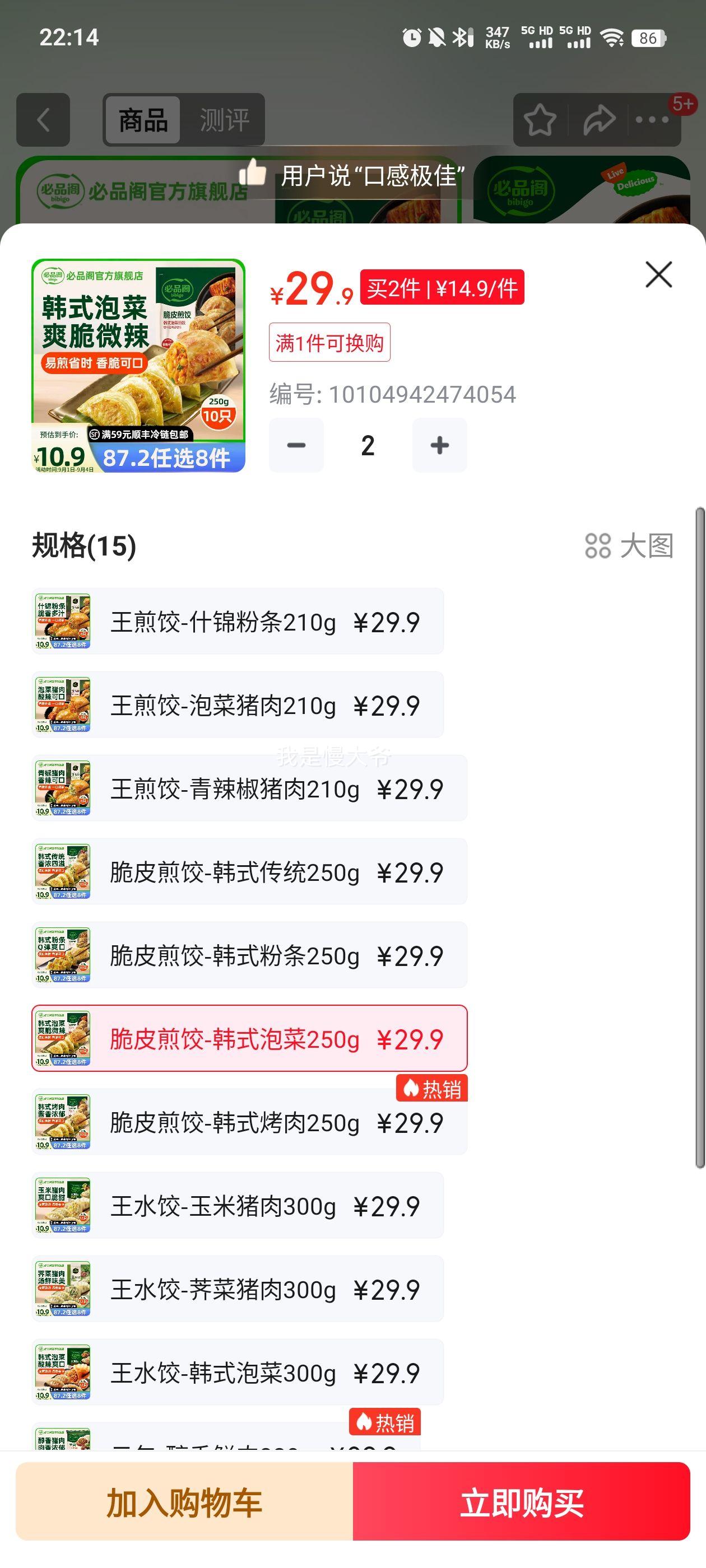Add item via 加入购物车 button

184,1501
